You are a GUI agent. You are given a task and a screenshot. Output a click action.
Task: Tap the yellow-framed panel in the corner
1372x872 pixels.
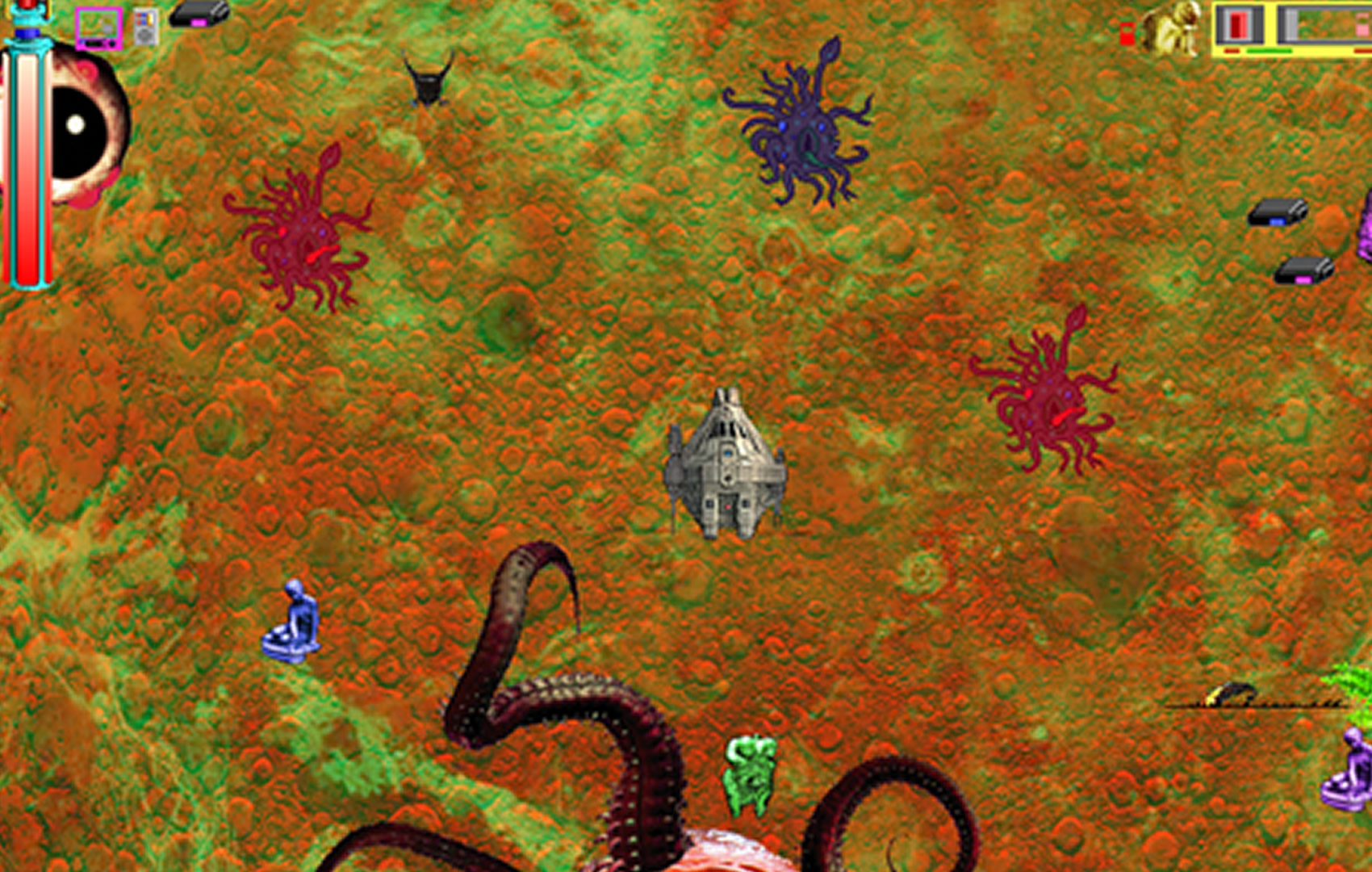coord(1291,28)
